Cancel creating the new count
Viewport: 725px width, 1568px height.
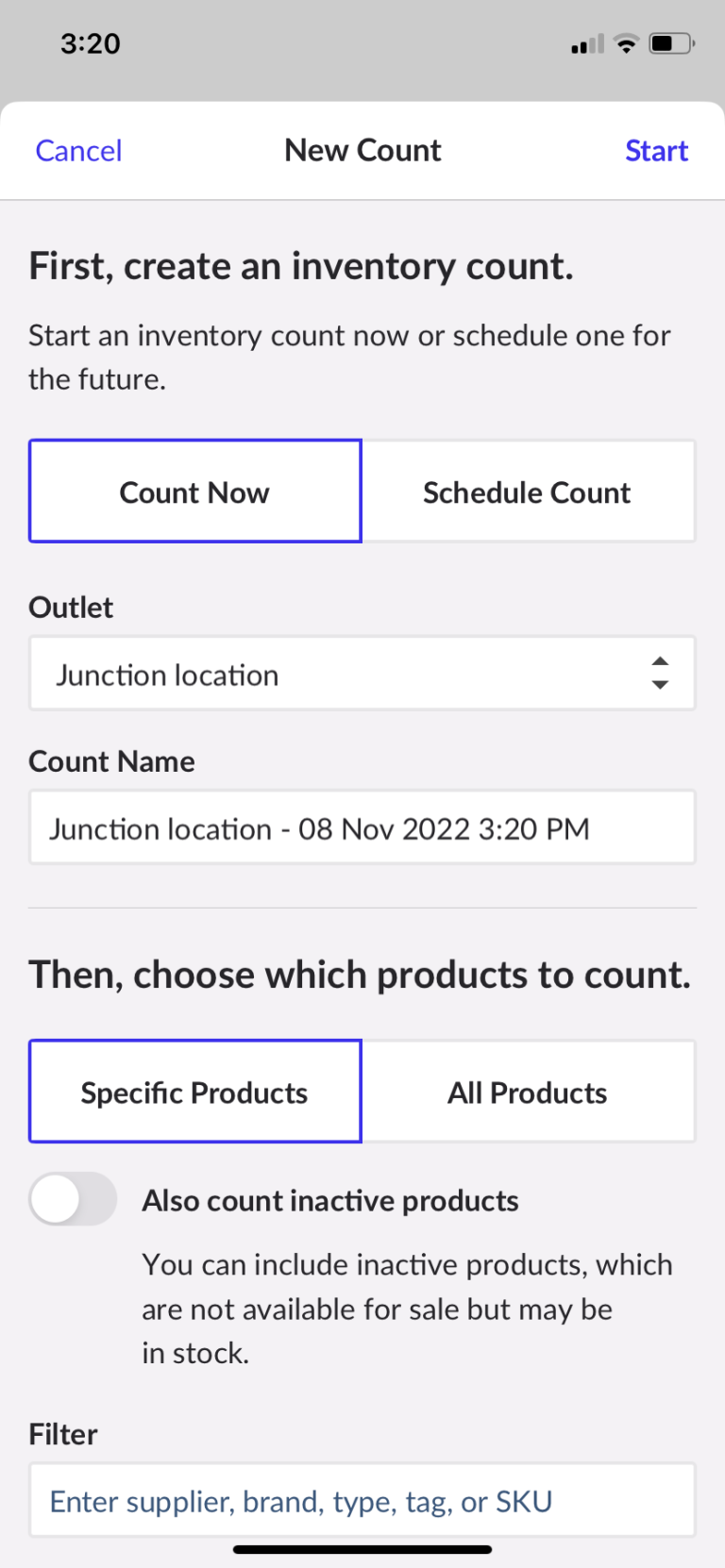pos(78,150)
